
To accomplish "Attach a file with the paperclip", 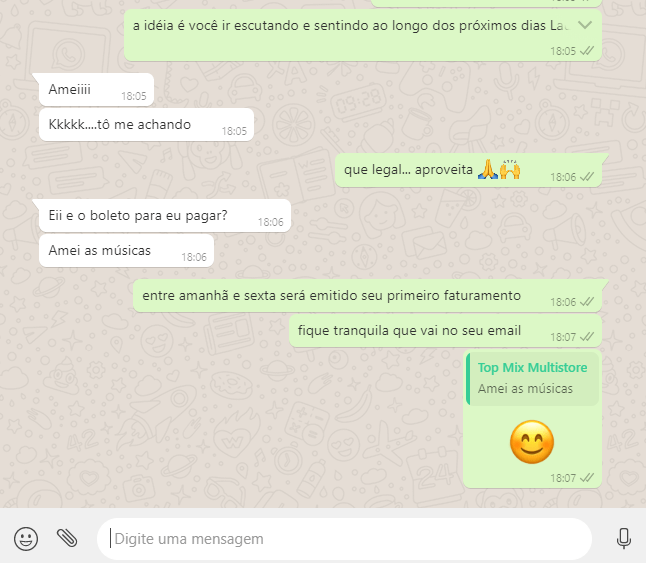I will (x=67, y=539).
